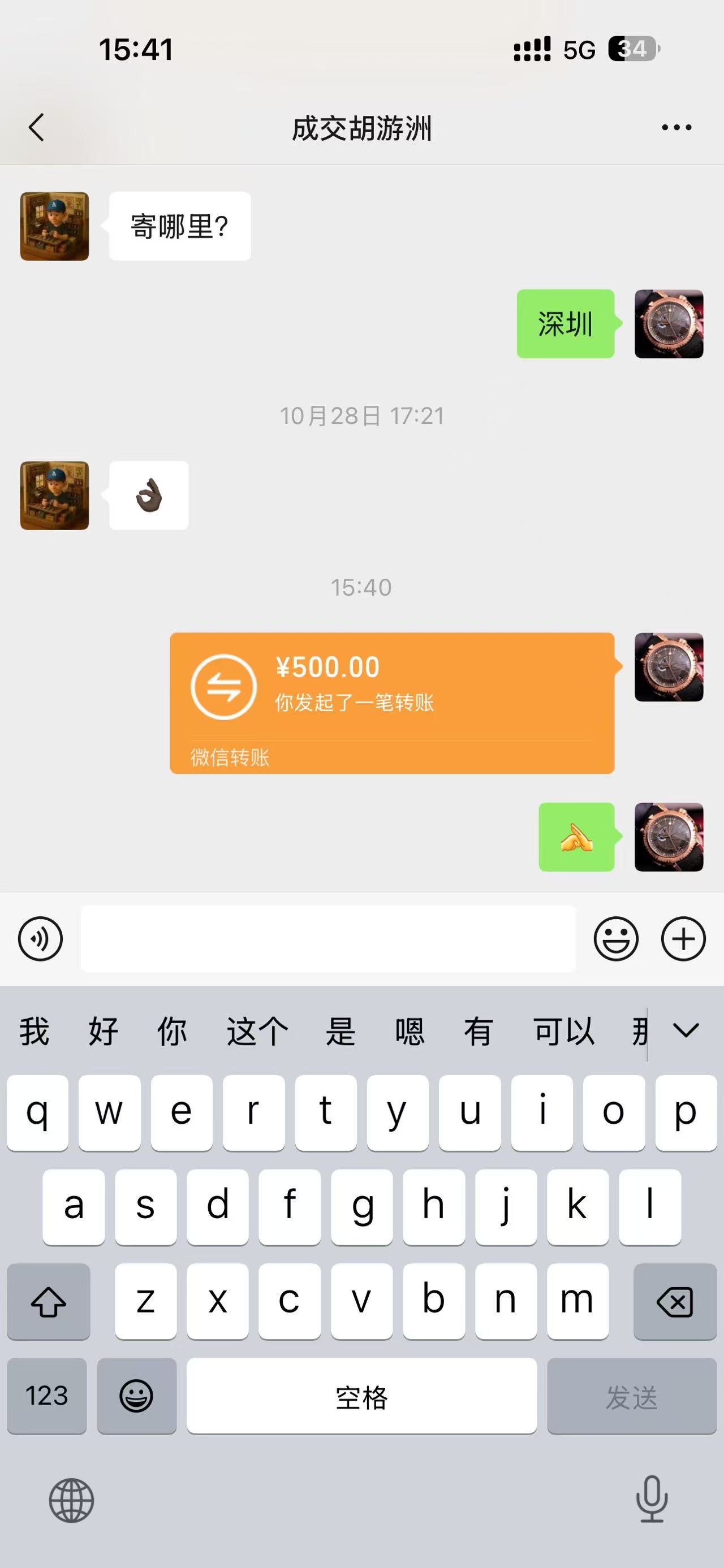Open the contact's avatar next to 寄哪里?
The image size is (724, 1568).
click(x=55, y=227)
